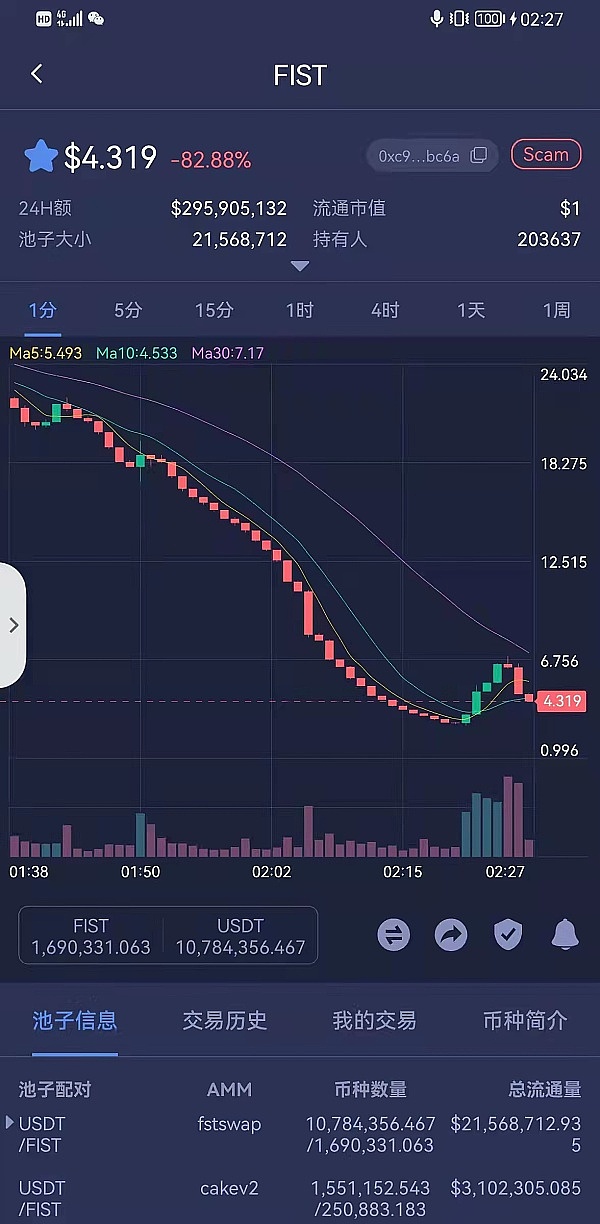Copy the contract address 0xc9...bc6a
The height and width of the screenshot is (1224, 600).
479,155
